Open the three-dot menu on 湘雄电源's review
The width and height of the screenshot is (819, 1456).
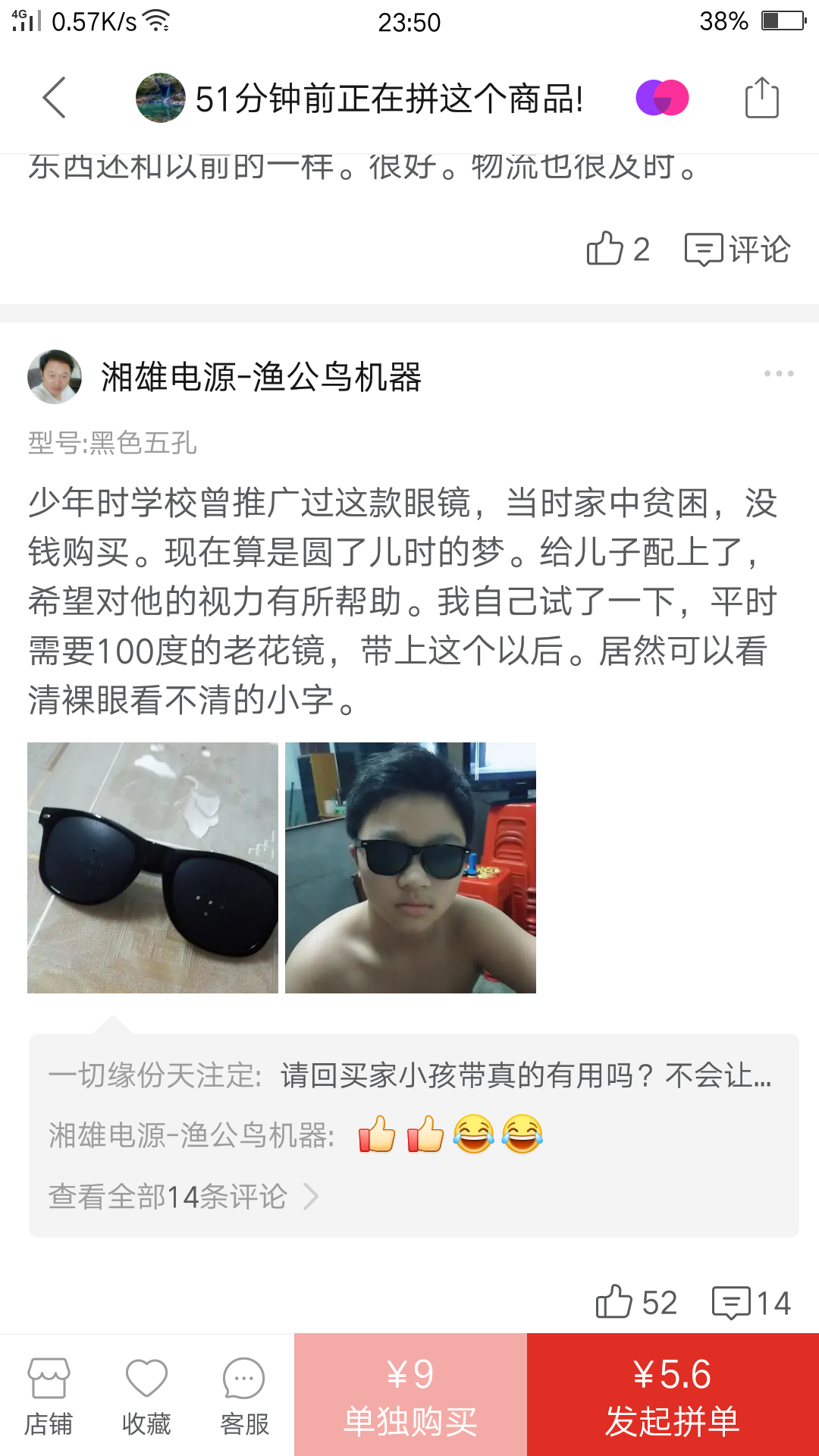coord(778,374)
